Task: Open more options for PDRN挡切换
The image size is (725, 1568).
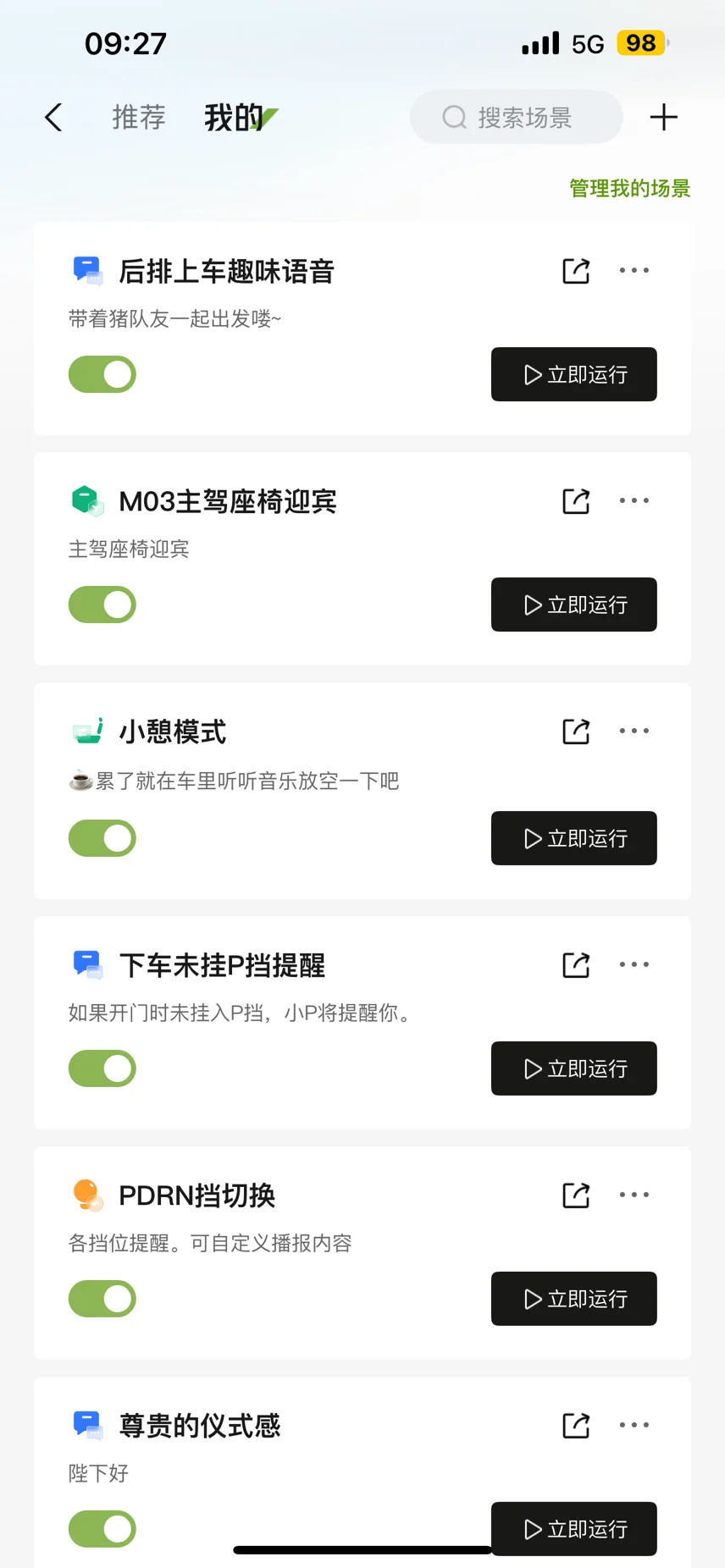Action: pyautogui.click(x=634, y=1195)
